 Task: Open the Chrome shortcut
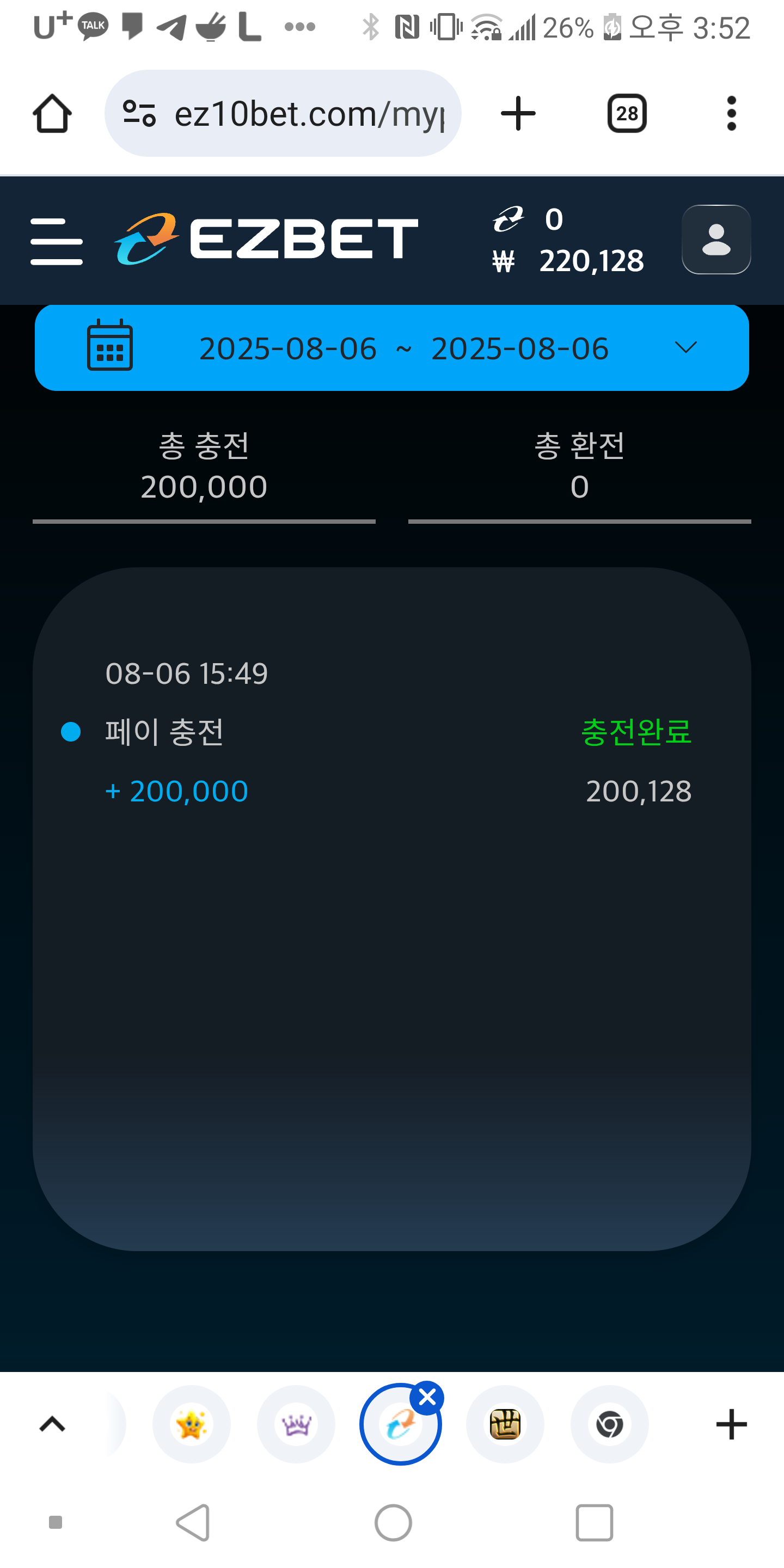(609, 1424)
